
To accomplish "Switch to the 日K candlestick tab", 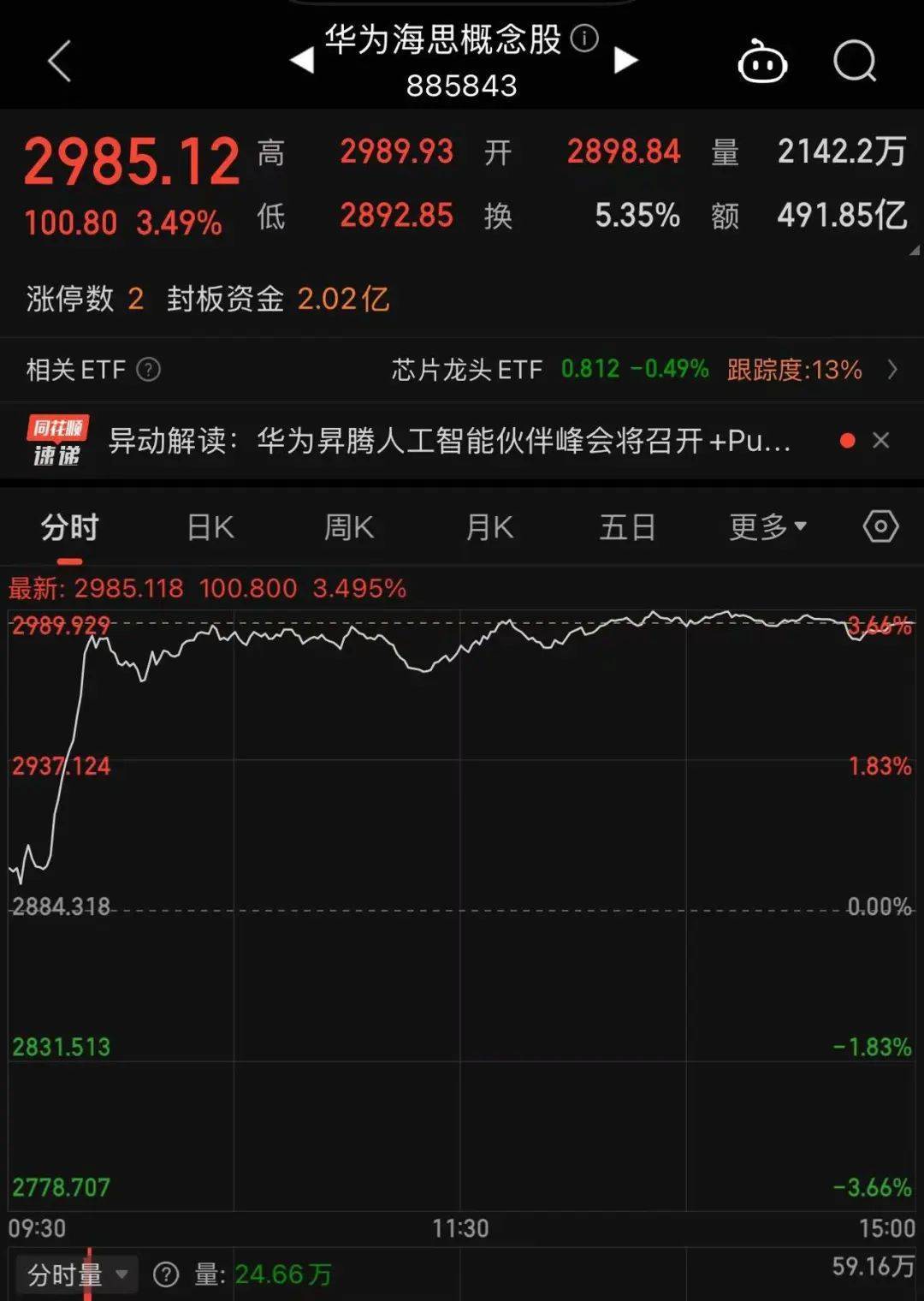I will [x=207, y=528].
